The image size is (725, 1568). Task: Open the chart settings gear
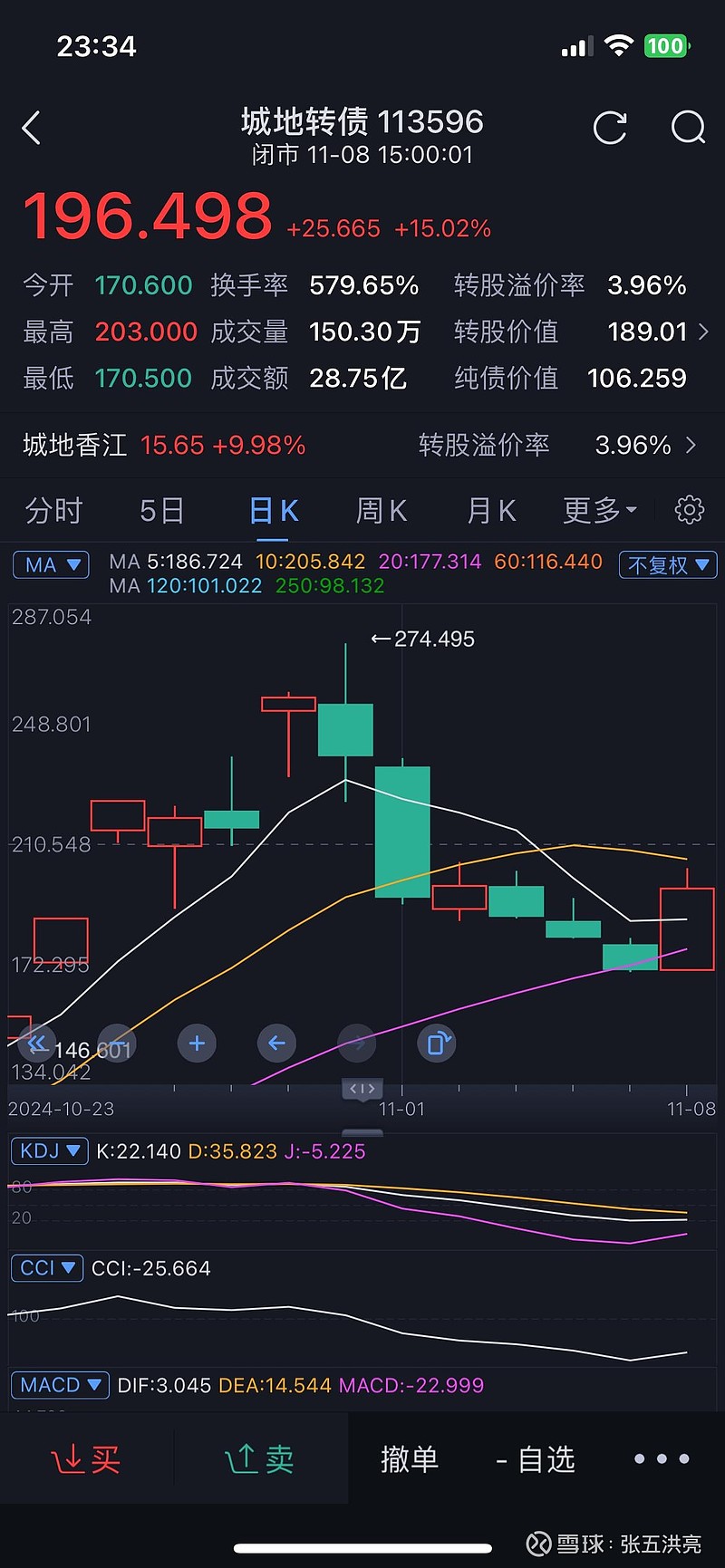point(688,510)
